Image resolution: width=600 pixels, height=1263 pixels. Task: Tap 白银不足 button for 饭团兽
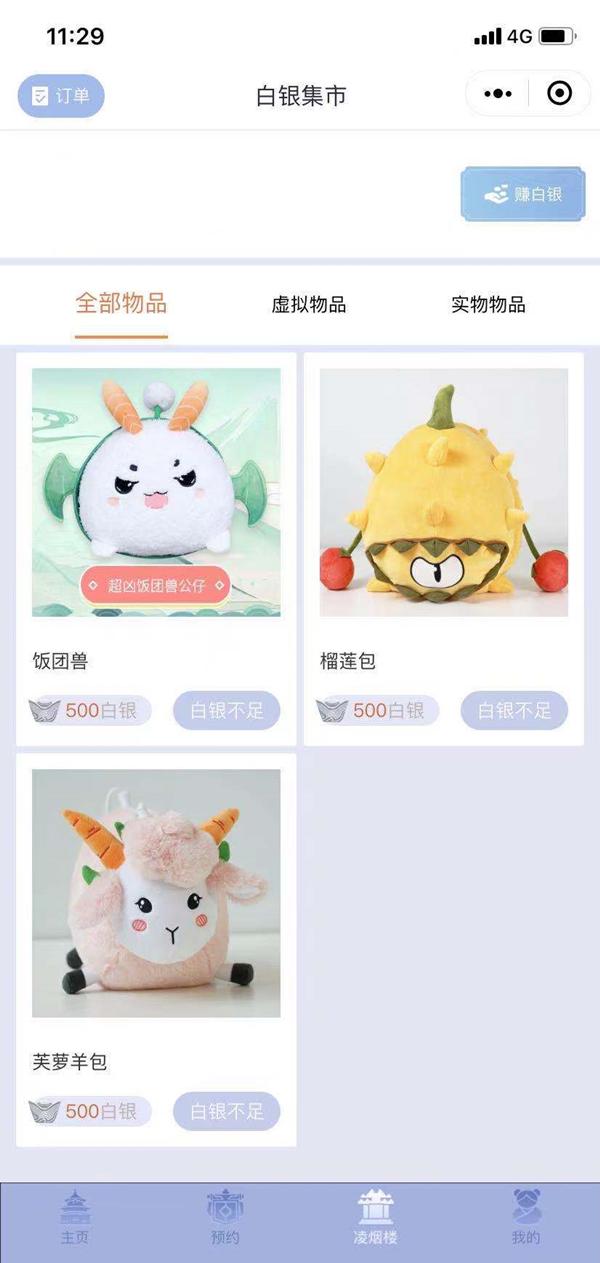[x=227, y=711]
